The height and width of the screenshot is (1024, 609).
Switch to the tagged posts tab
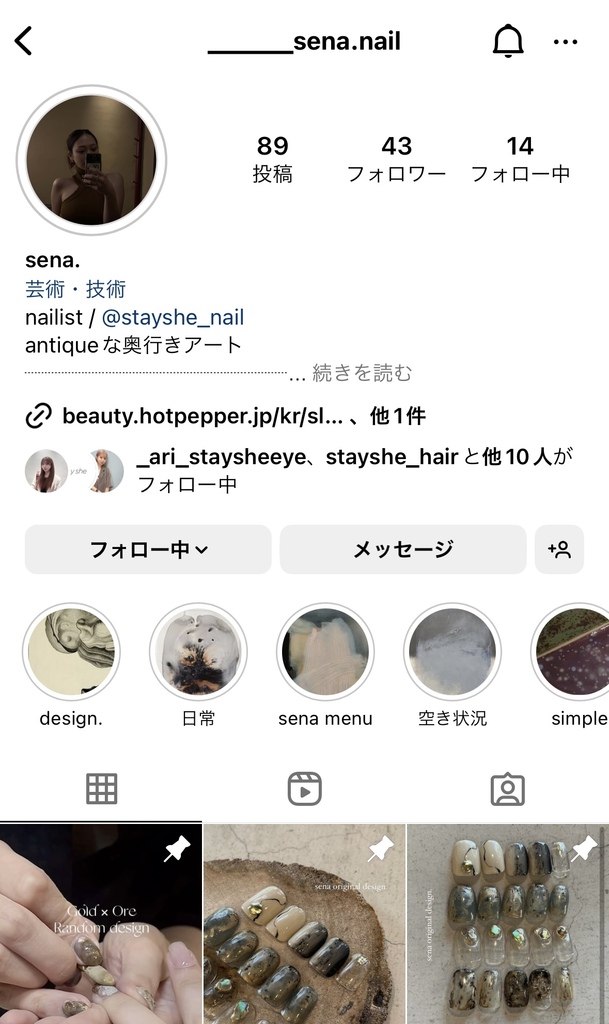tap(507, 789)
